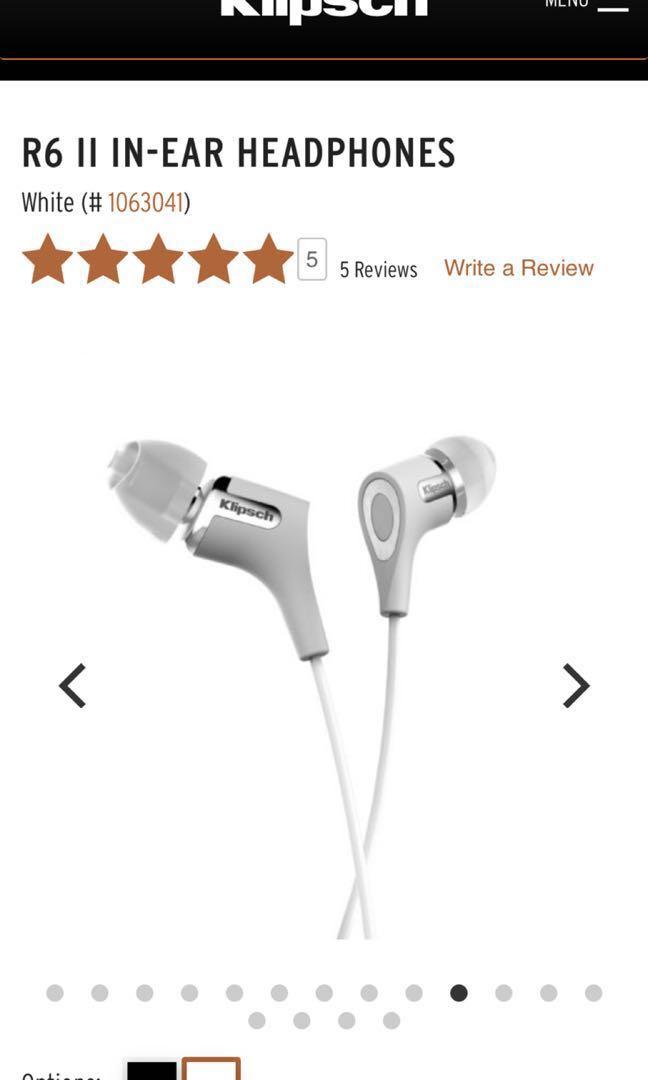
Task: Select the white color option
Action: pyautogui.click(x=211, y=1069)
